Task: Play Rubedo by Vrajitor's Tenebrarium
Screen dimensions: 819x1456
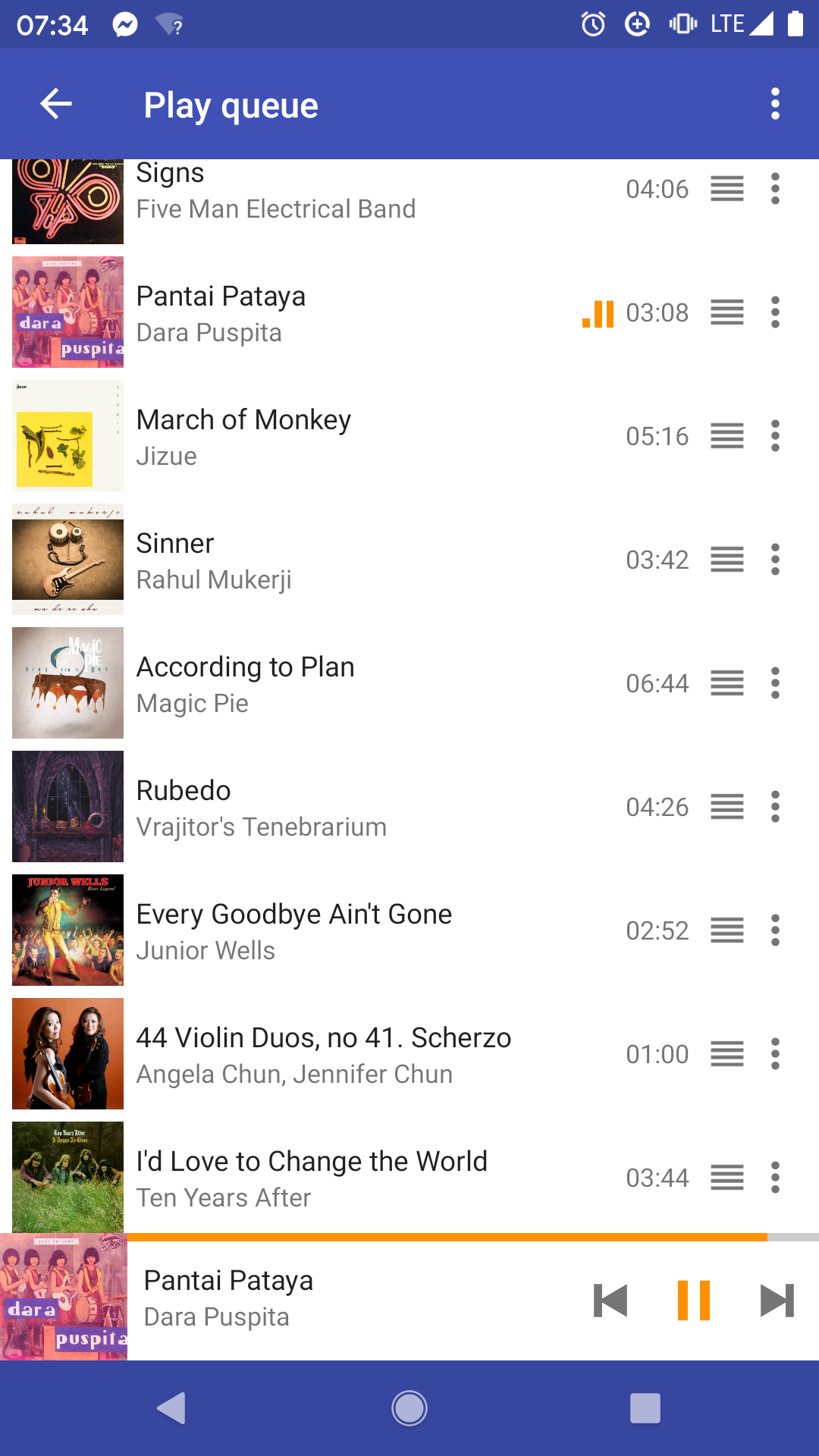Action: (409, 807)
